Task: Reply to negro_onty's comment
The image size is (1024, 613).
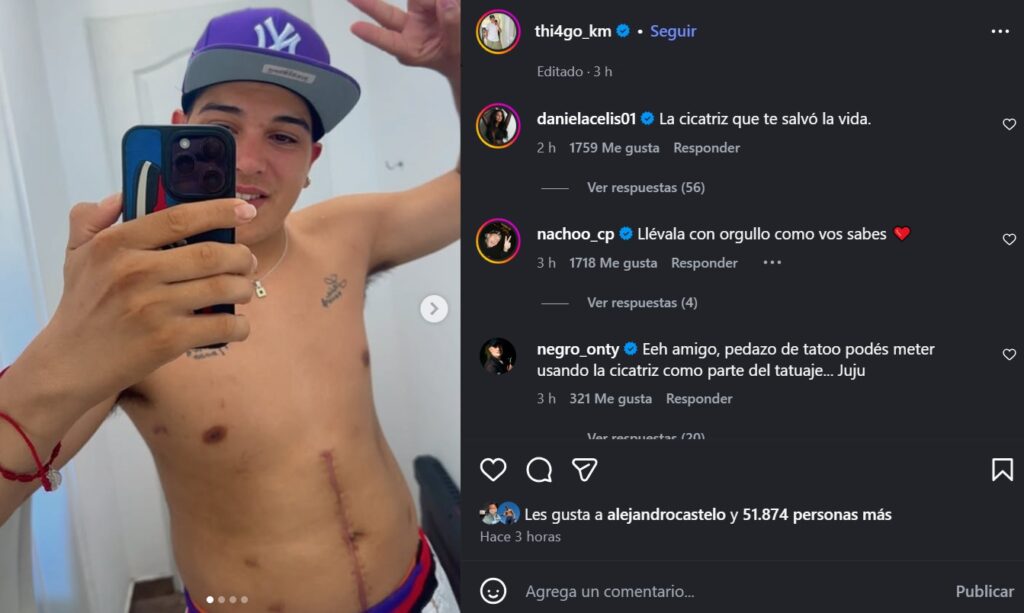Action: tap(699, 399)
